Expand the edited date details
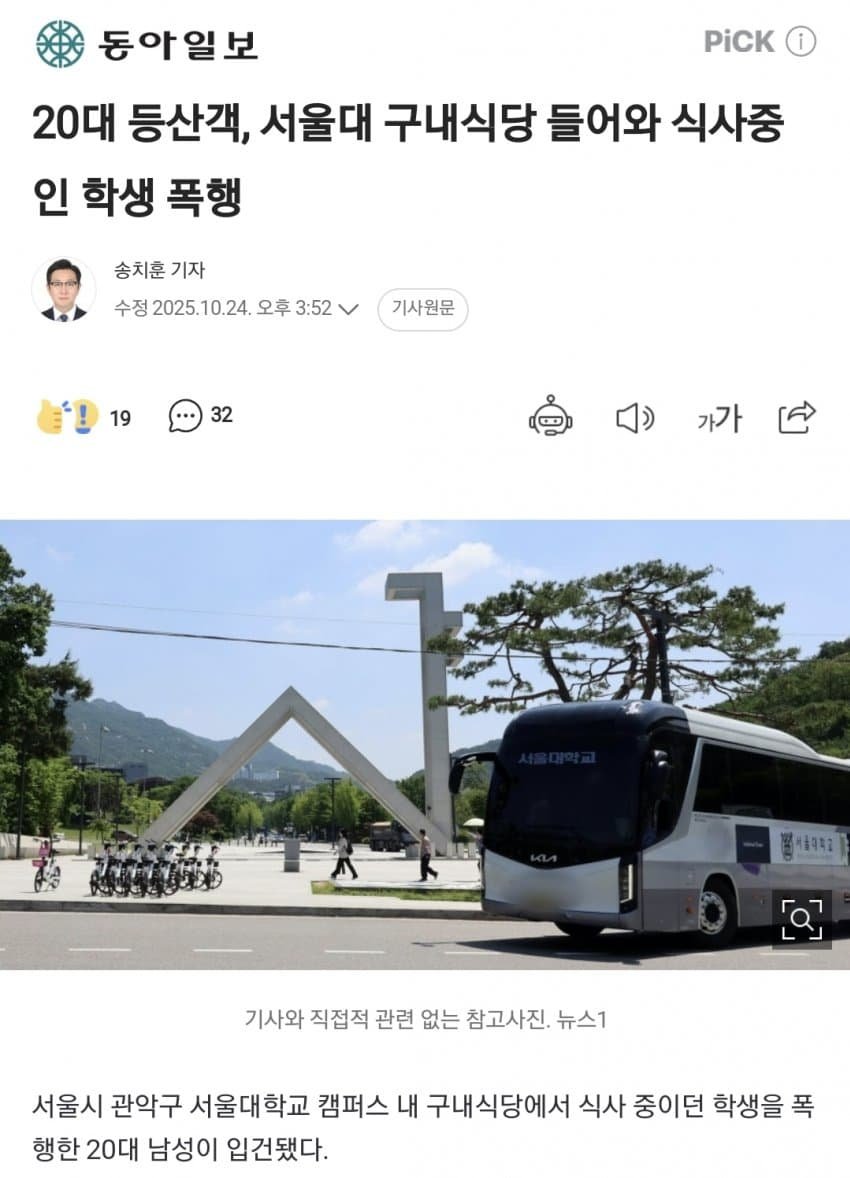850x1178 pixels. [348, 309]
